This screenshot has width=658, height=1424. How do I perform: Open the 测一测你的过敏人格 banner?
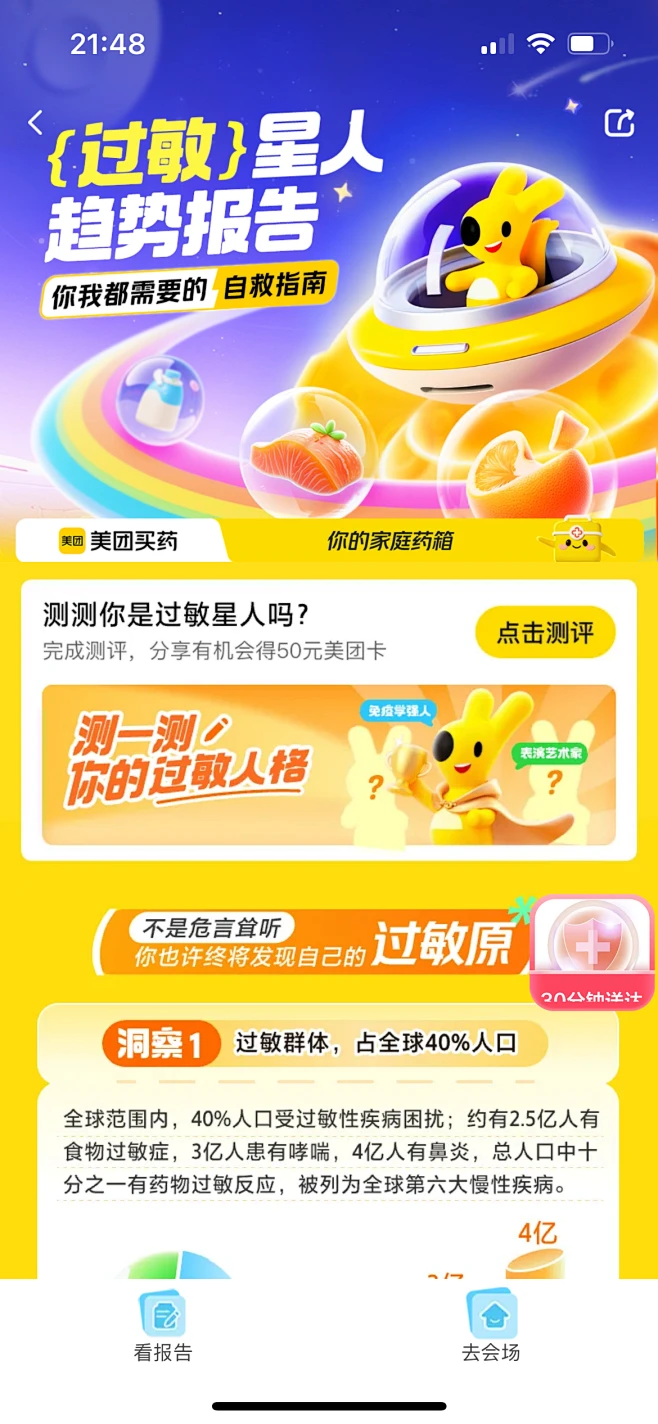tap(329, 765)
